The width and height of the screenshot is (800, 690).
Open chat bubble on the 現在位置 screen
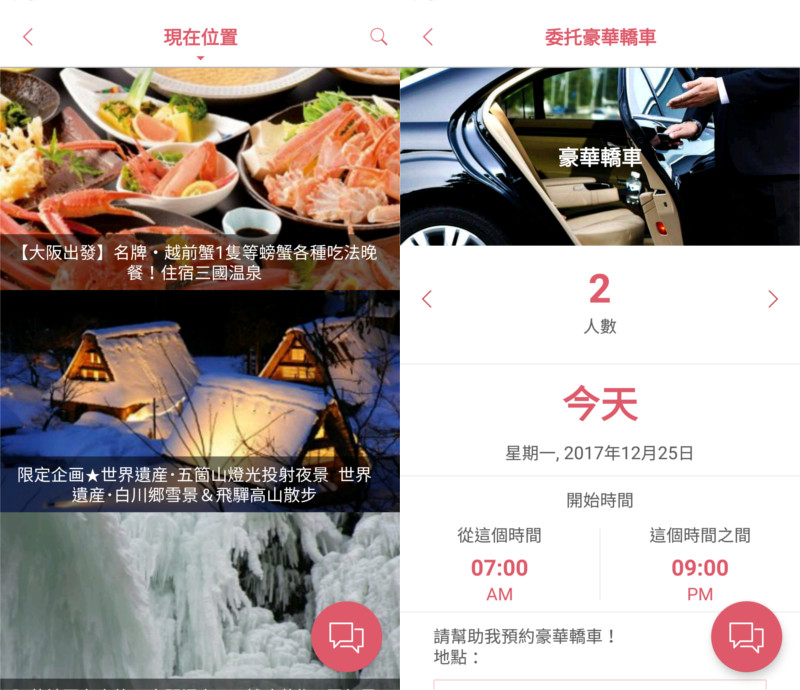pos(346,636)
